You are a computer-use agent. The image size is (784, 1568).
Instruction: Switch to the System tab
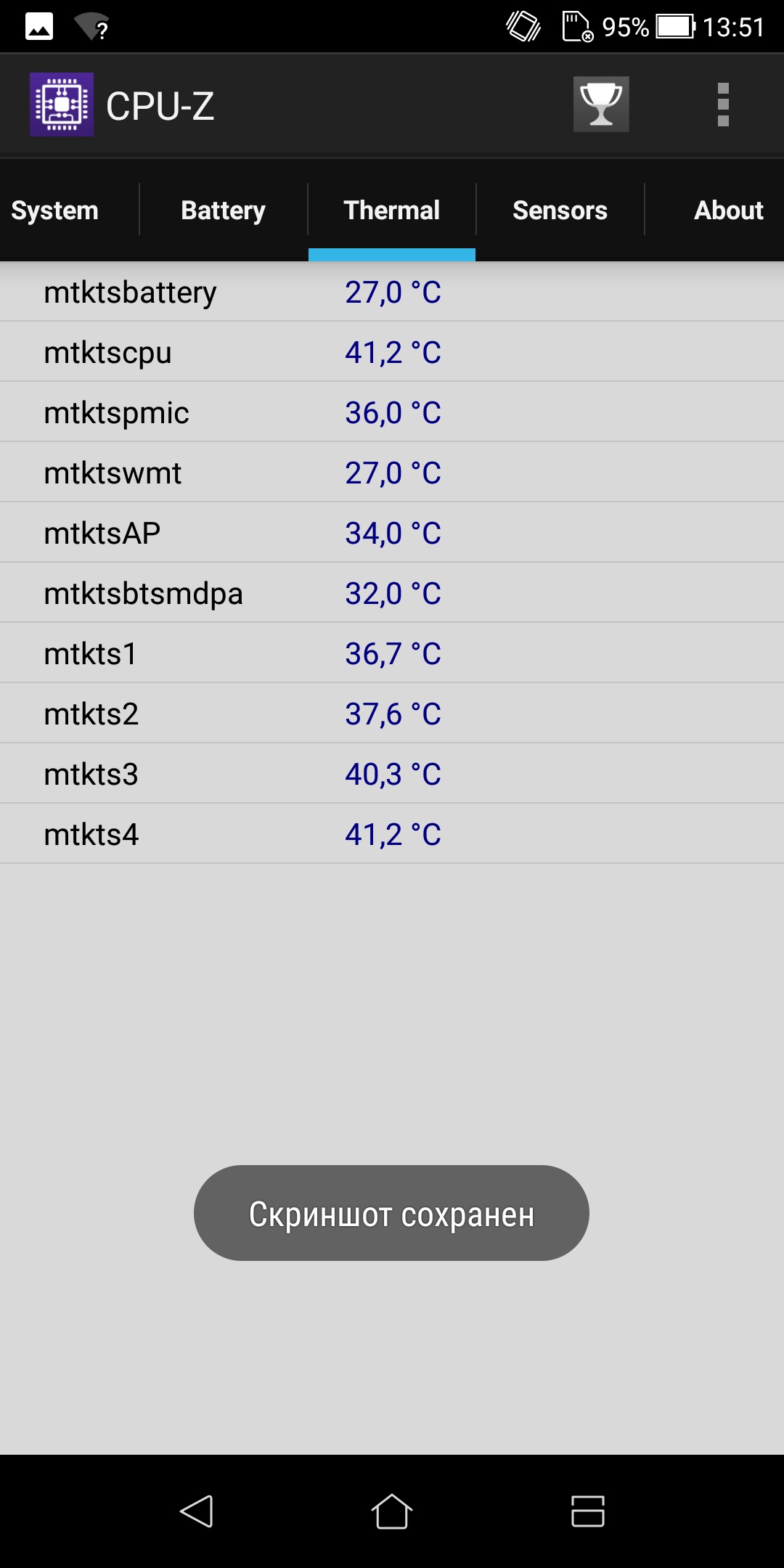click(55, 211)
